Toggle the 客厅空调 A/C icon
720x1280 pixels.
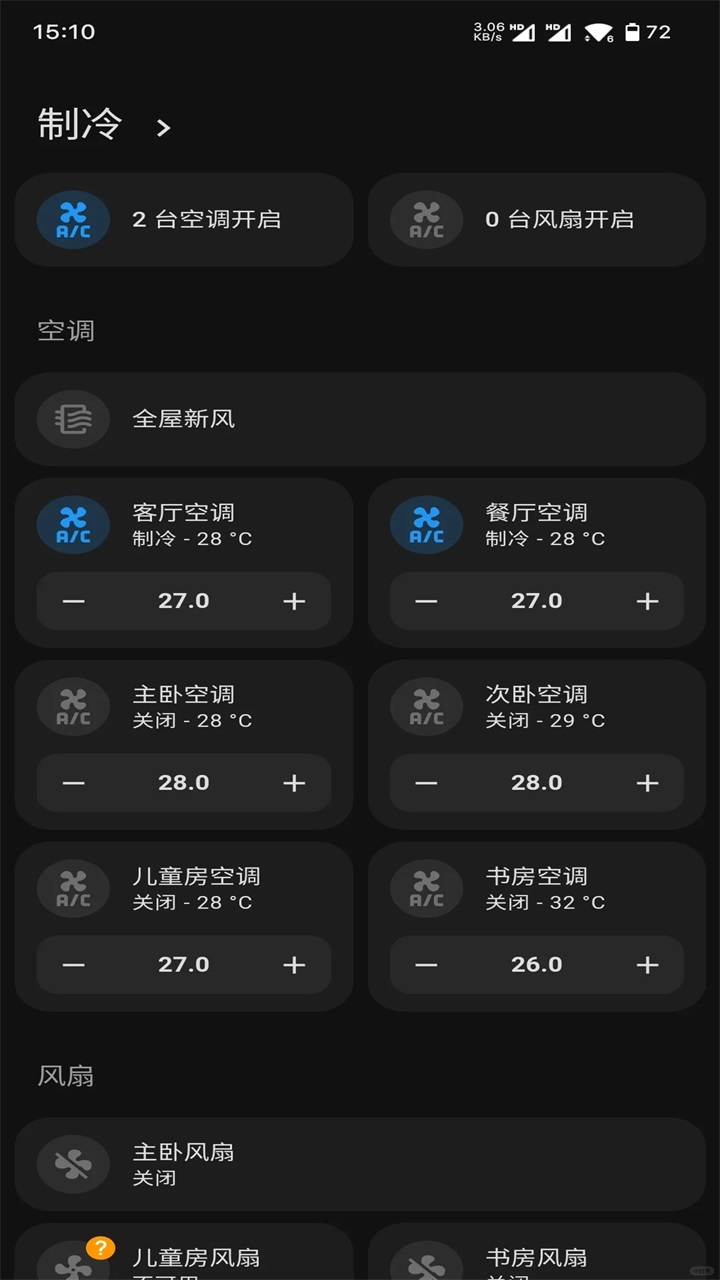(73, 524)
